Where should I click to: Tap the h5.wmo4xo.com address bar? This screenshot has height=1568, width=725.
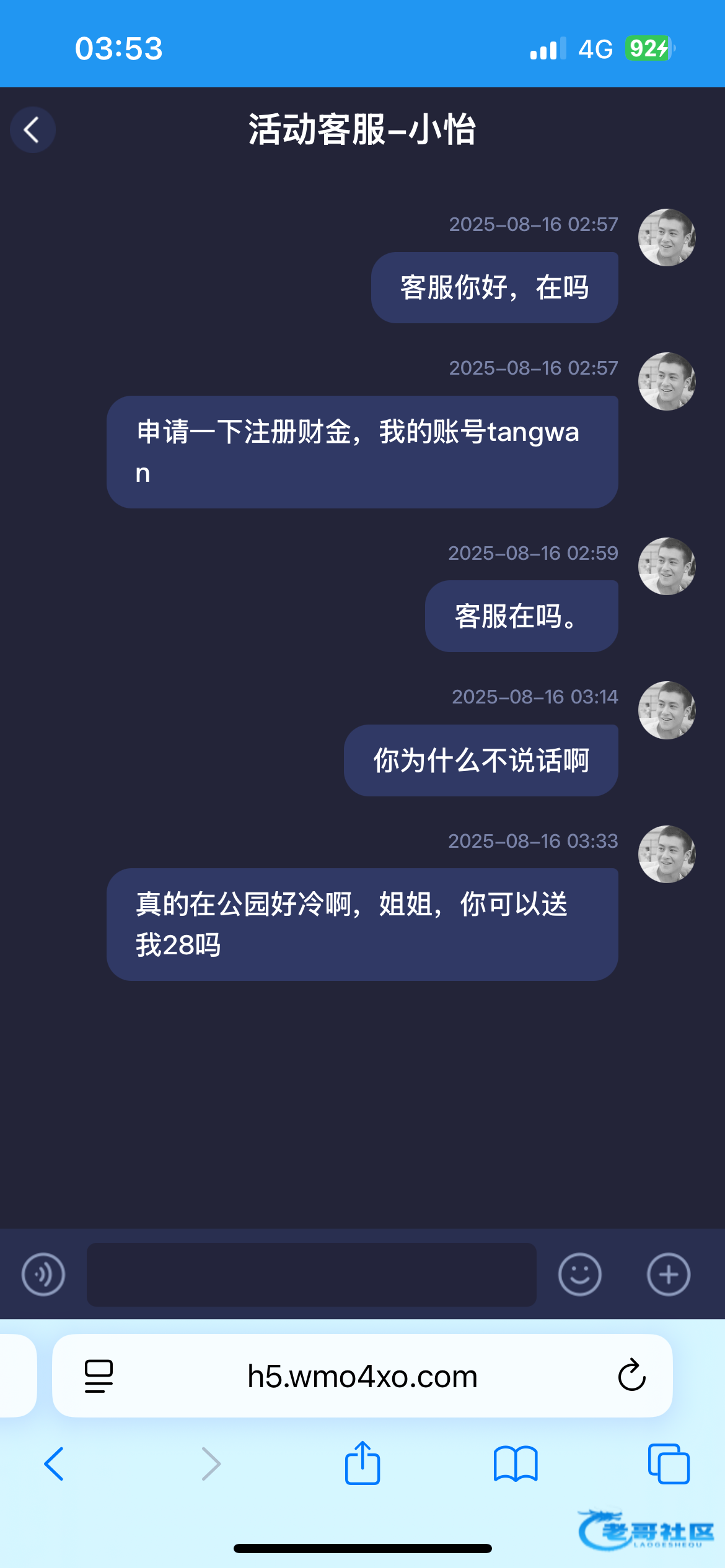362,1376
